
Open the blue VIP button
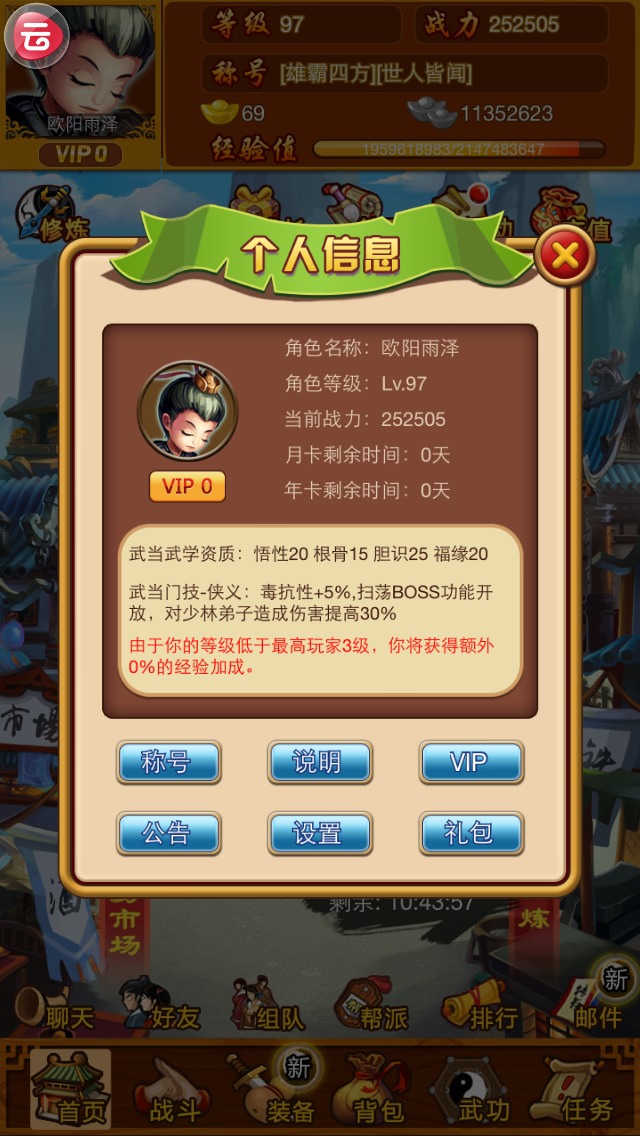[470, 762]
